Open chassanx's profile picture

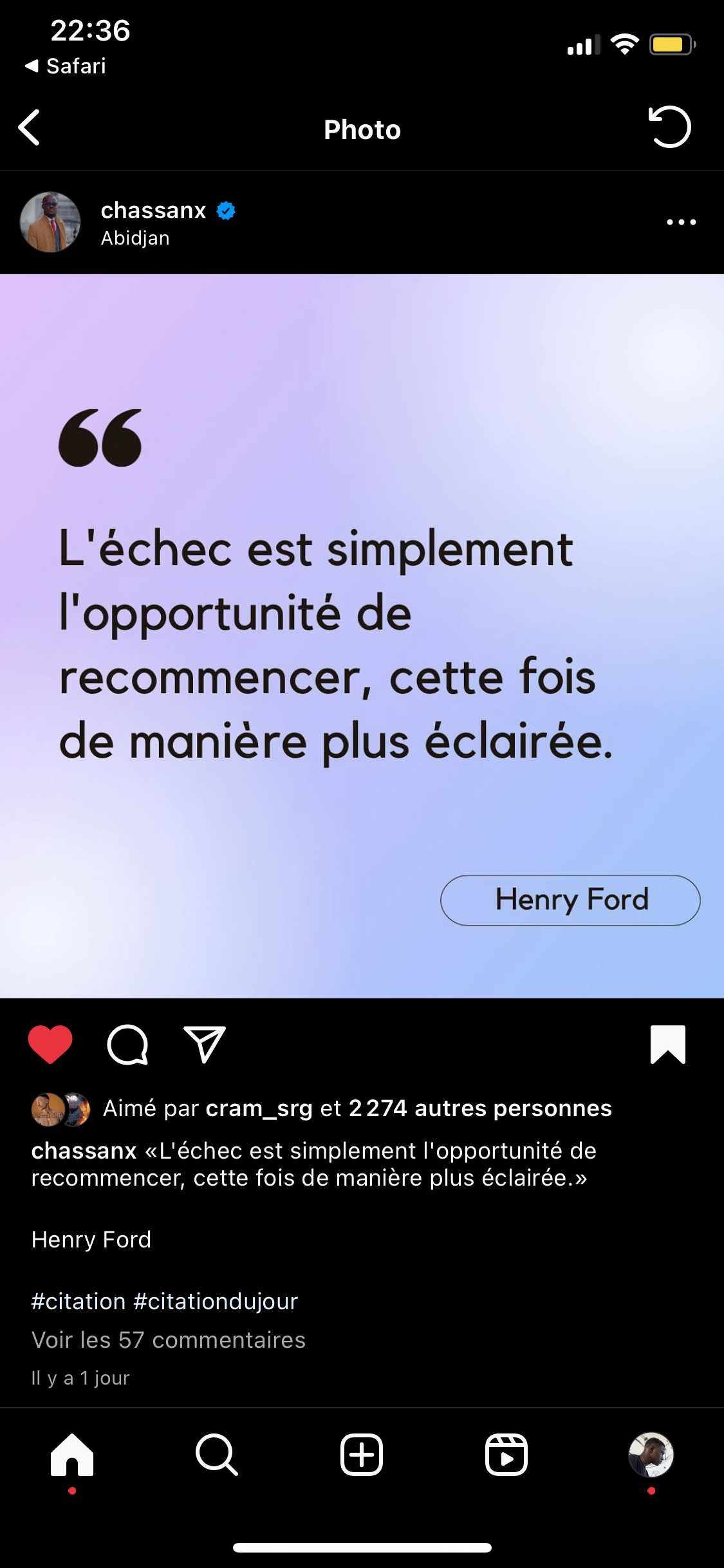50,222
